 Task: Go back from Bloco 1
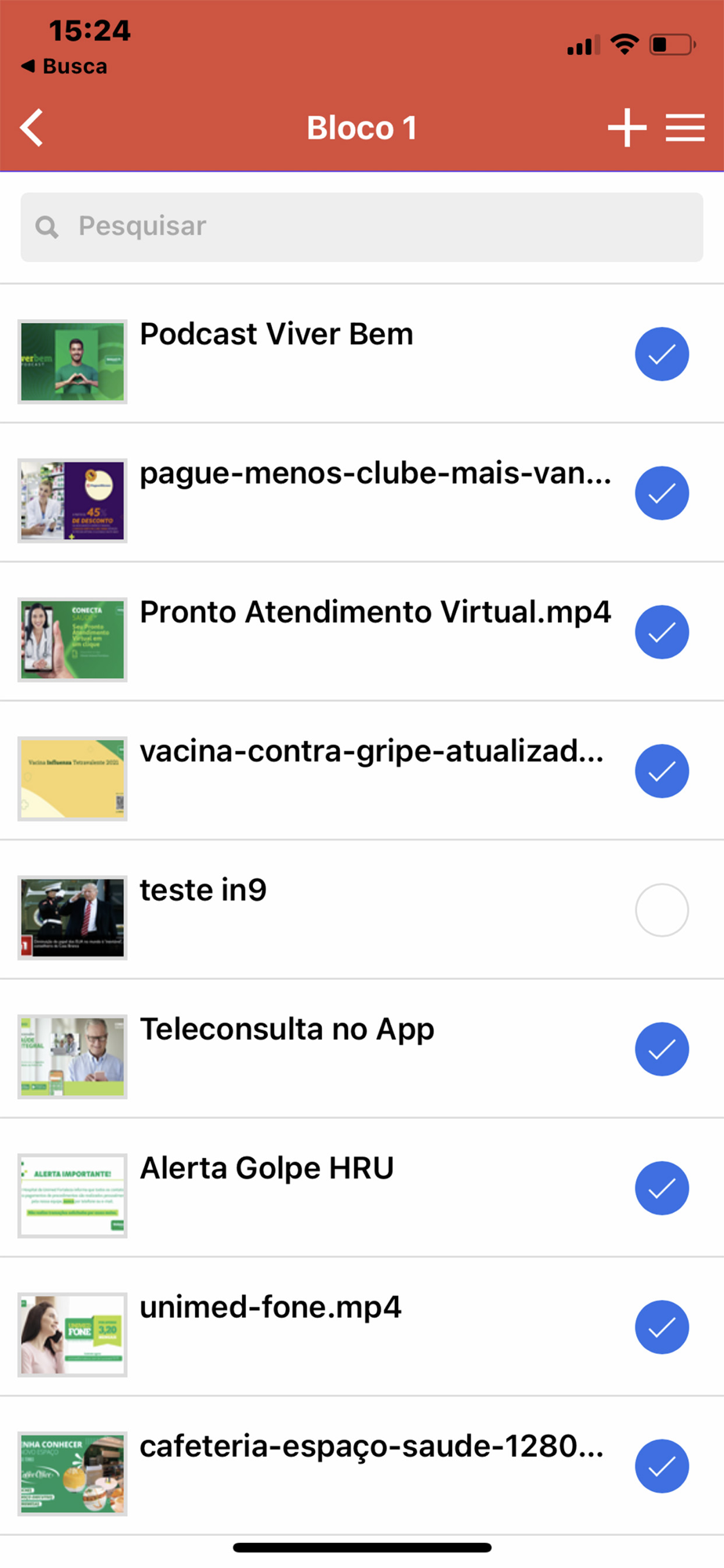[32, 128]
